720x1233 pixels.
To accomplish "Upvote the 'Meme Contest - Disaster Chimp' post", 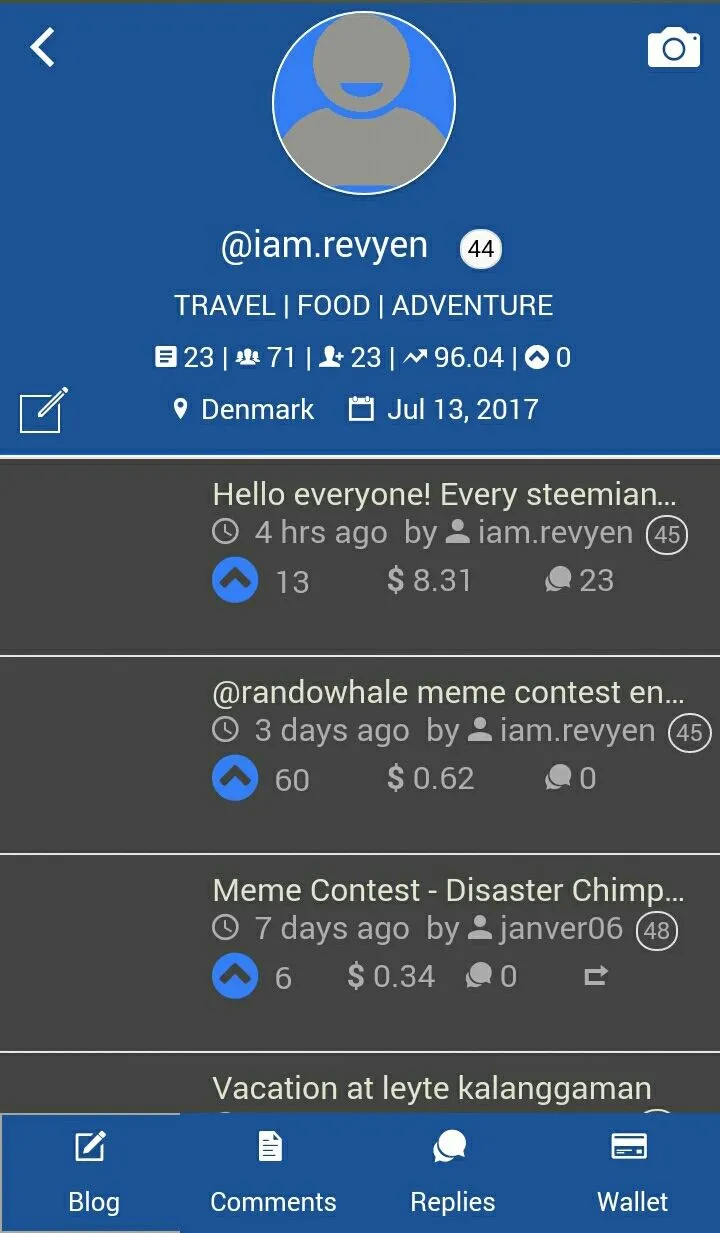I will pyautogui.click(x=236, y=976).
